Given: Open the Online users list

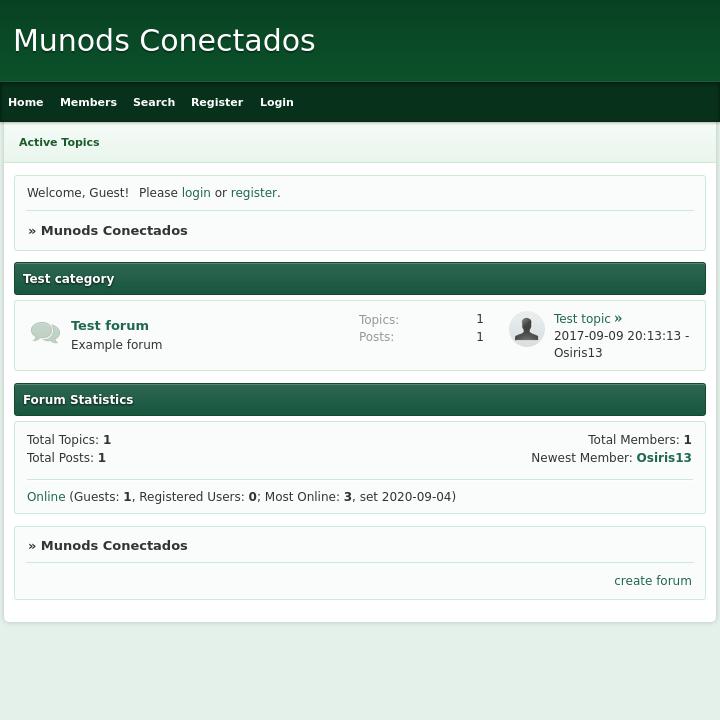Looking at the screenshot, I should (x=46, y=497).
